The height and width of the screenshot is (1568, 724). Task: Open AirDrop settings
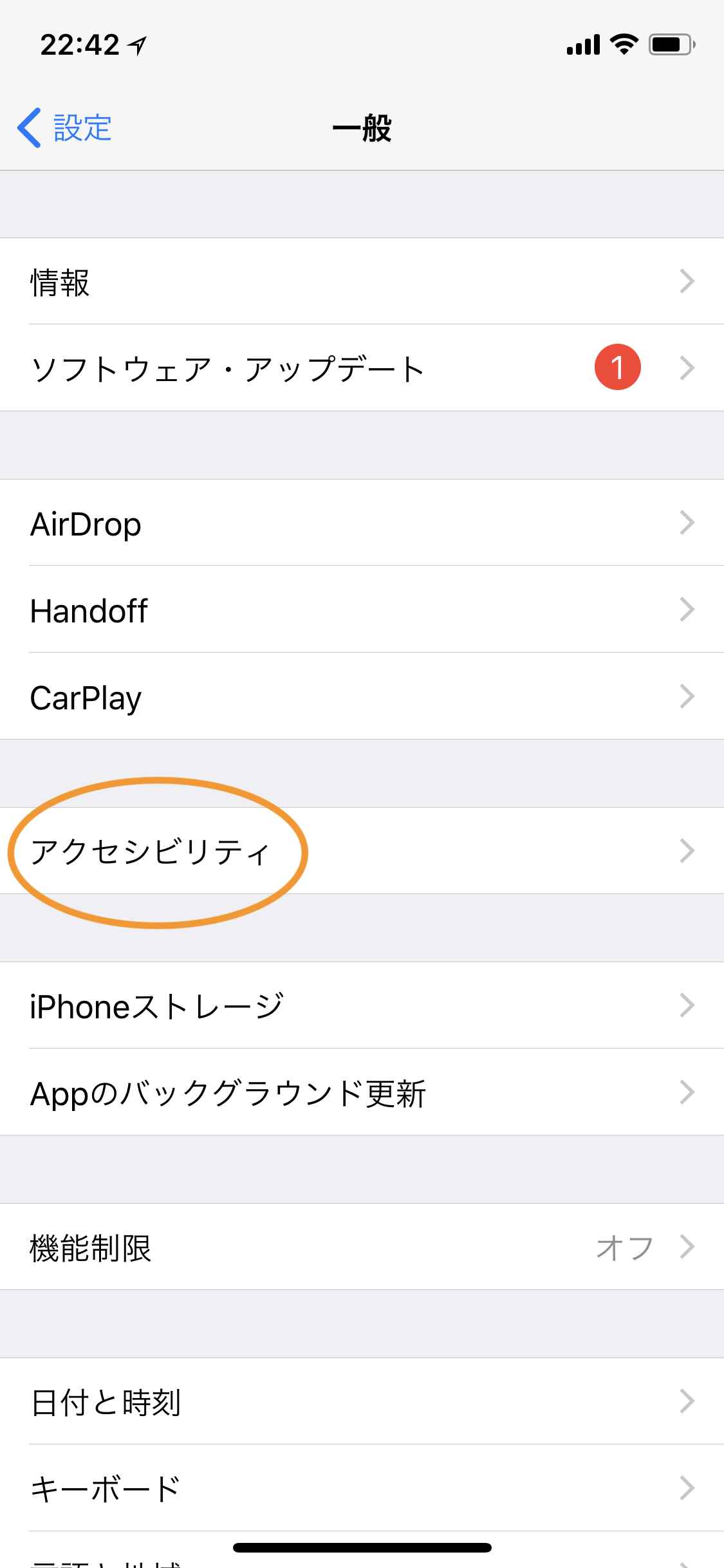[362, 523]
